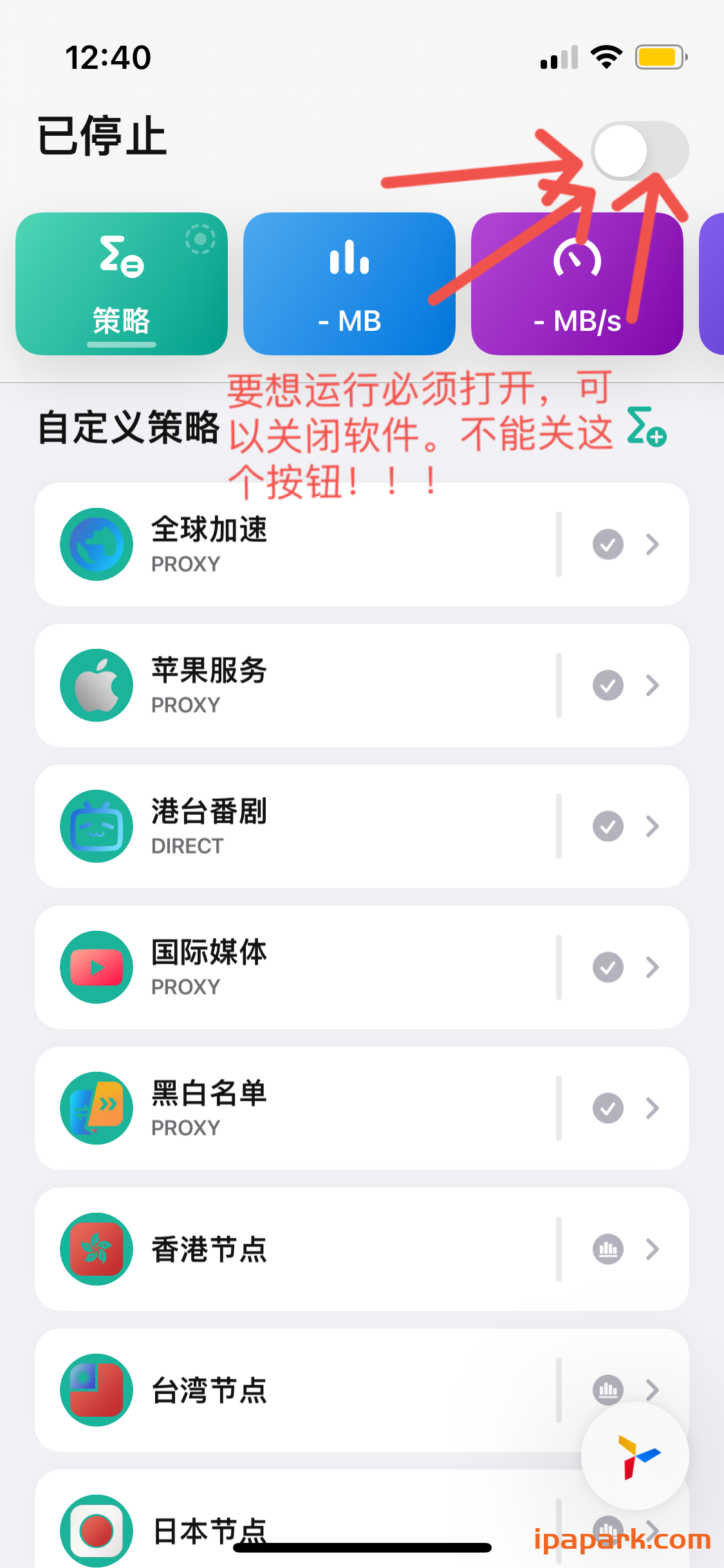The width and height of the screenshot is (724, 1568).
Task: Tap the 黑白名单 list icon
Action: pyautogui.click(x=96, y=1108)
